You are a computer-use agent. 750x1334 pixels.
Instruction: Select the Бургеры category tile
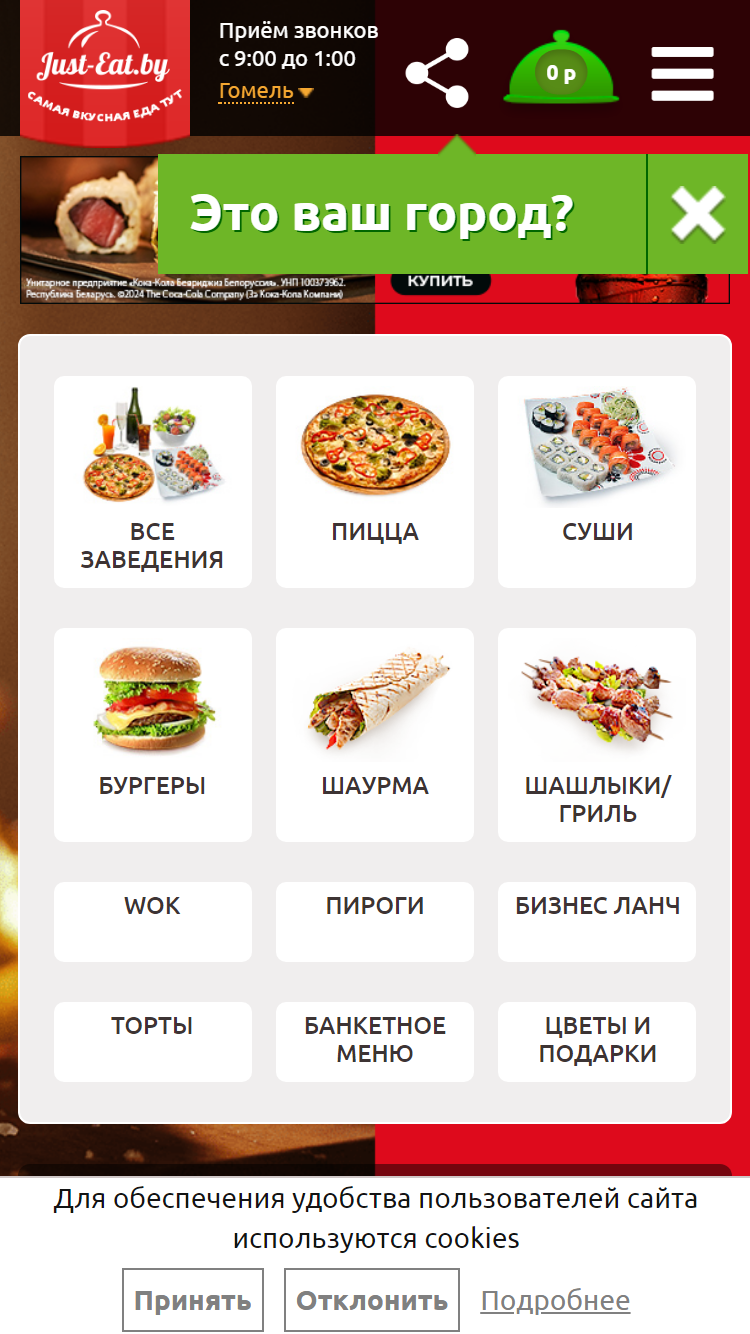click(153, 735)
